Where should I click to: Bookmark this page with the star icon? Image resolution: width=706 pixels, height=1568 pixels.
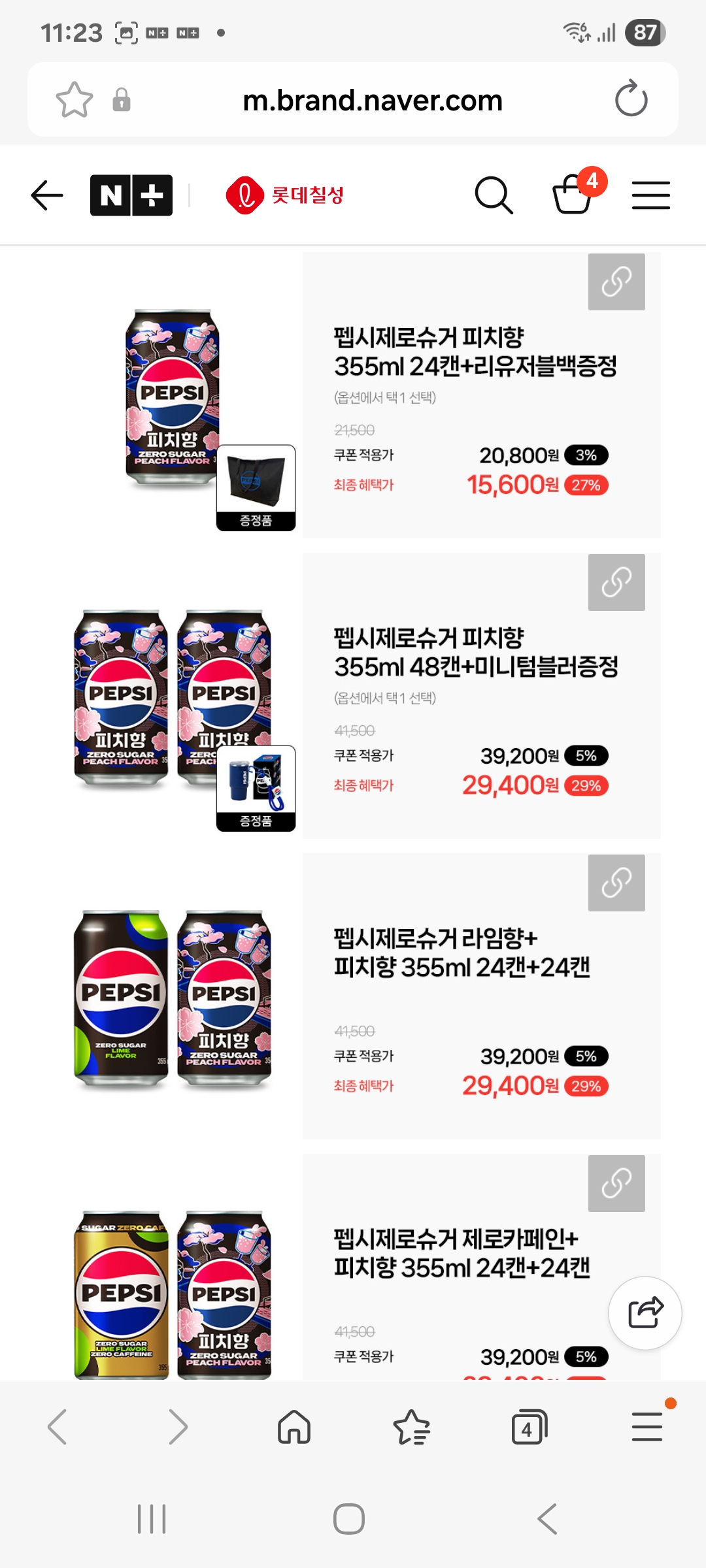[75, 100]
